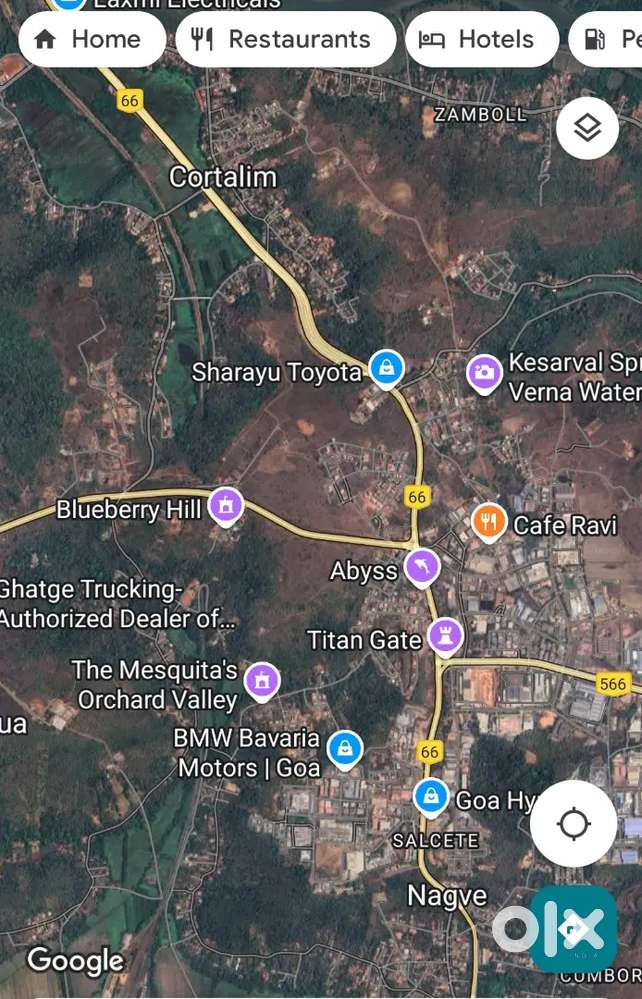Filter map by Restaurants

click(285, 40)
